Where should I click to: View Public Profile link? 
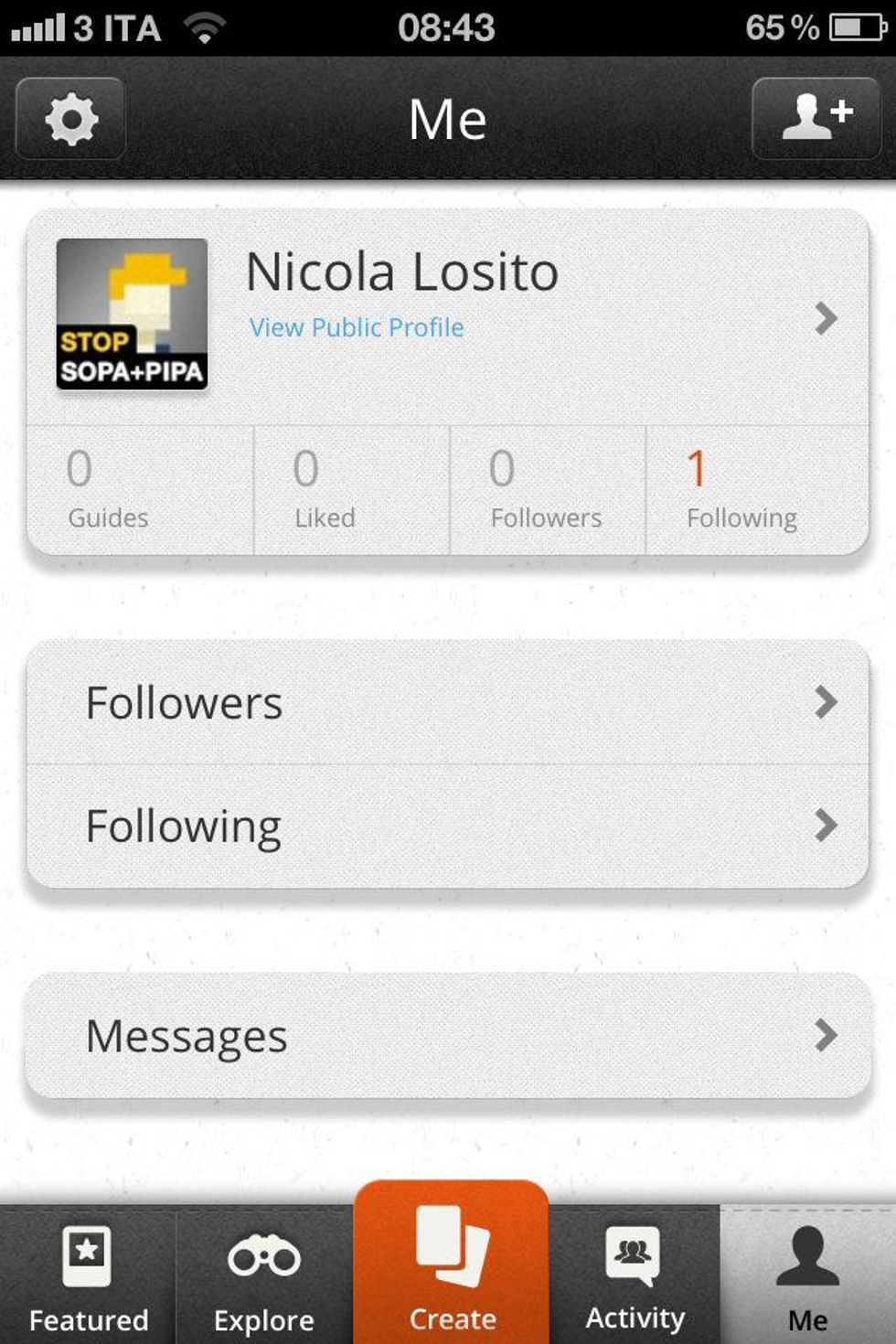[x=357, y=327]
